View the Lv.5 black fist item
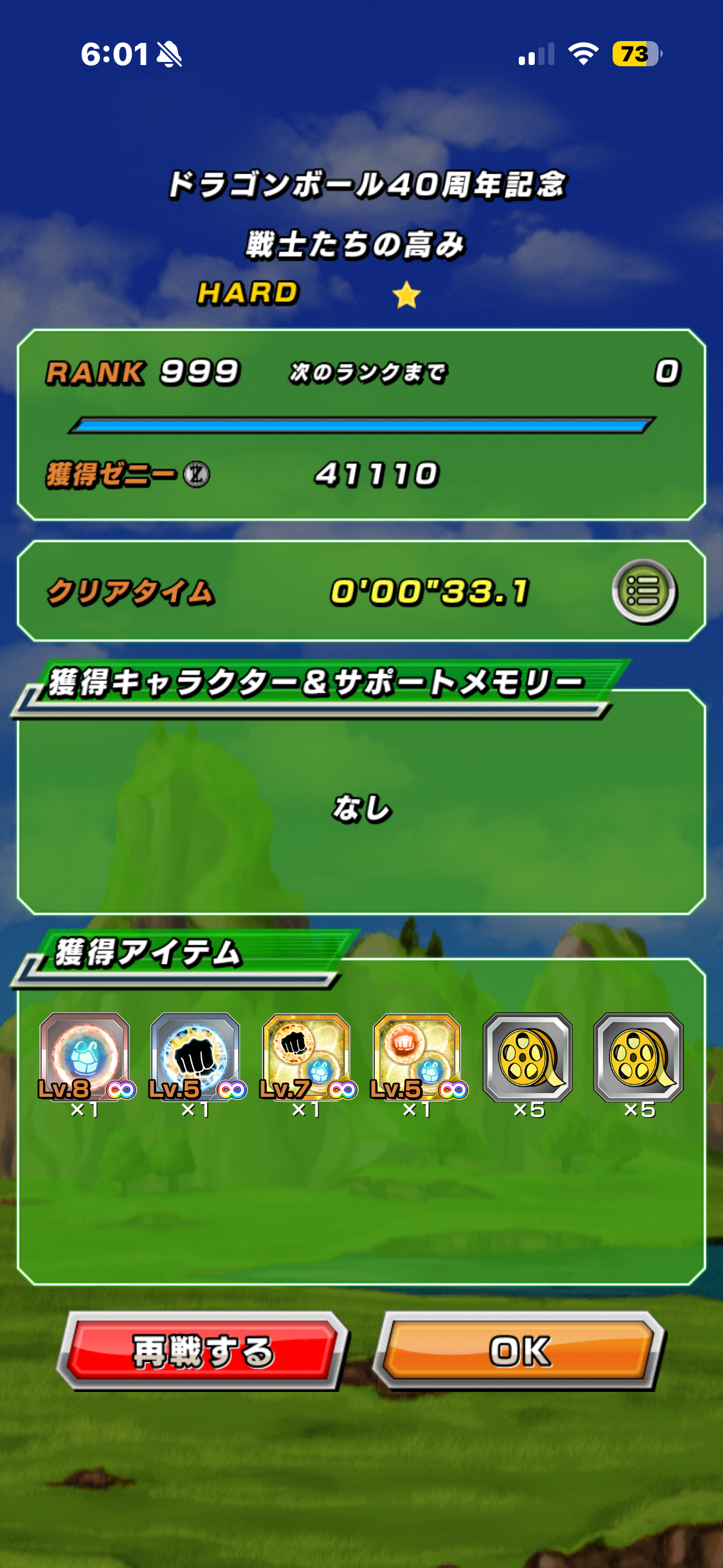The image size is (723, 1568). (195, 1056)
